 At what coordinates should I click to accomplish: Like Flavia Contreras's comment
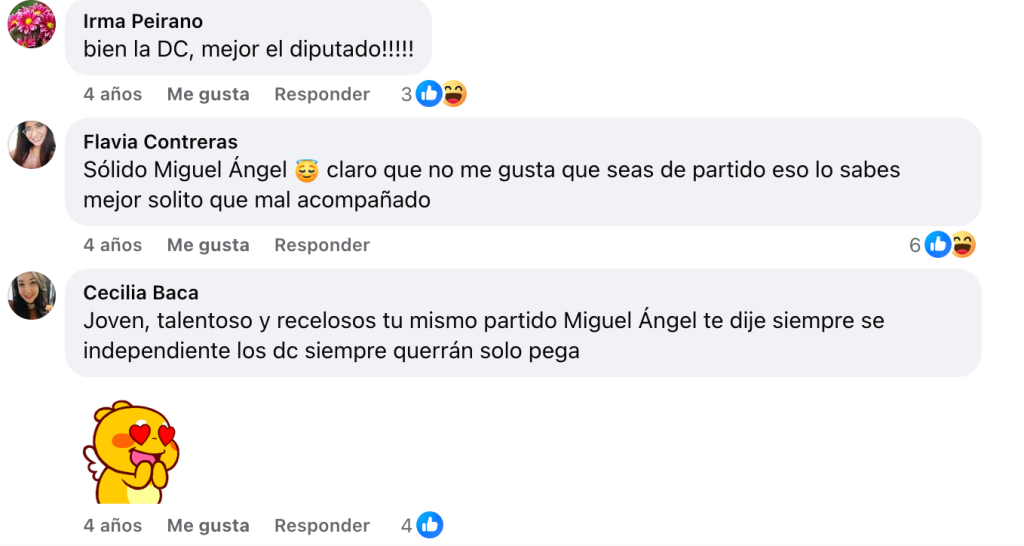pyautogui.click(x=208, y=245)
